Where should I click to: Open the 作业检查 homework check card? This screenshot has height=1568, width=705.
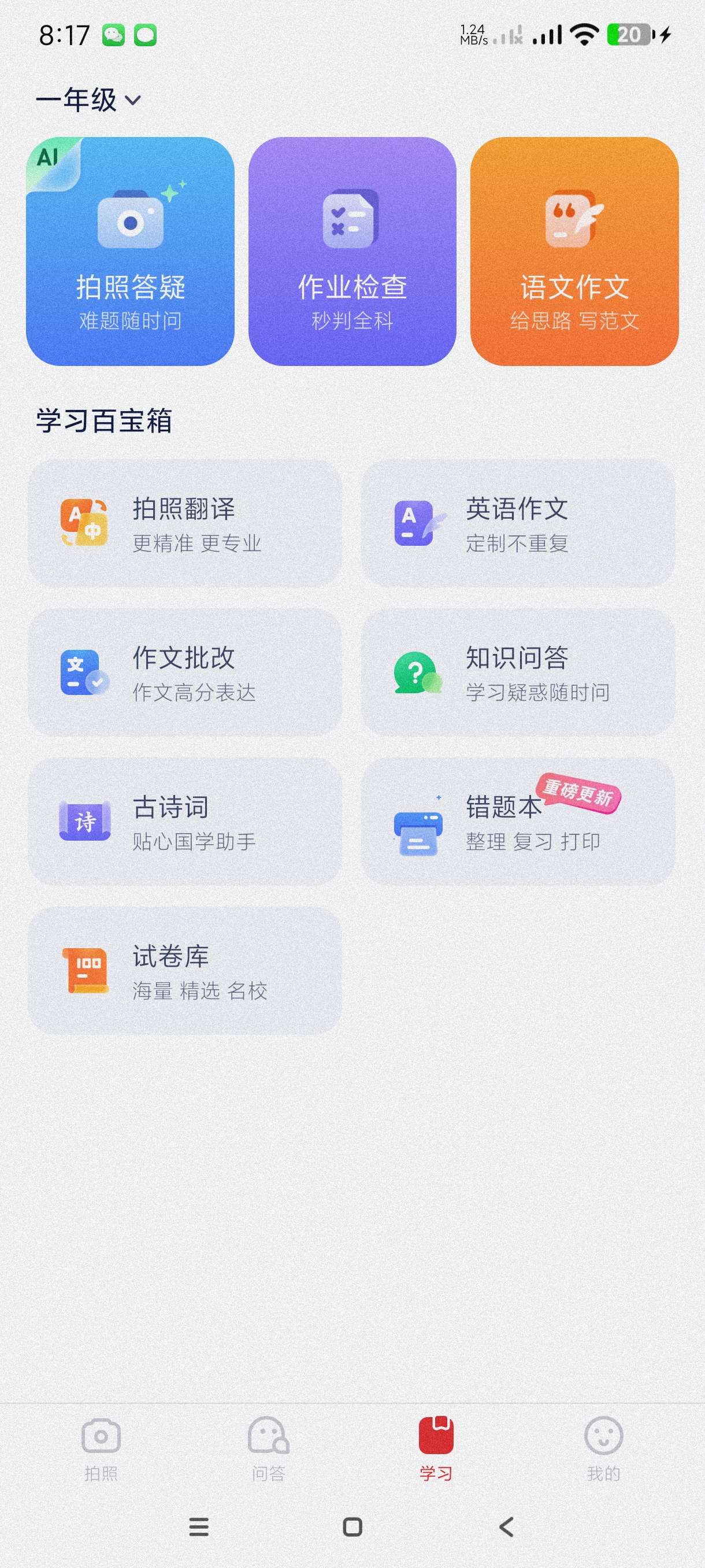click(352, 252)
